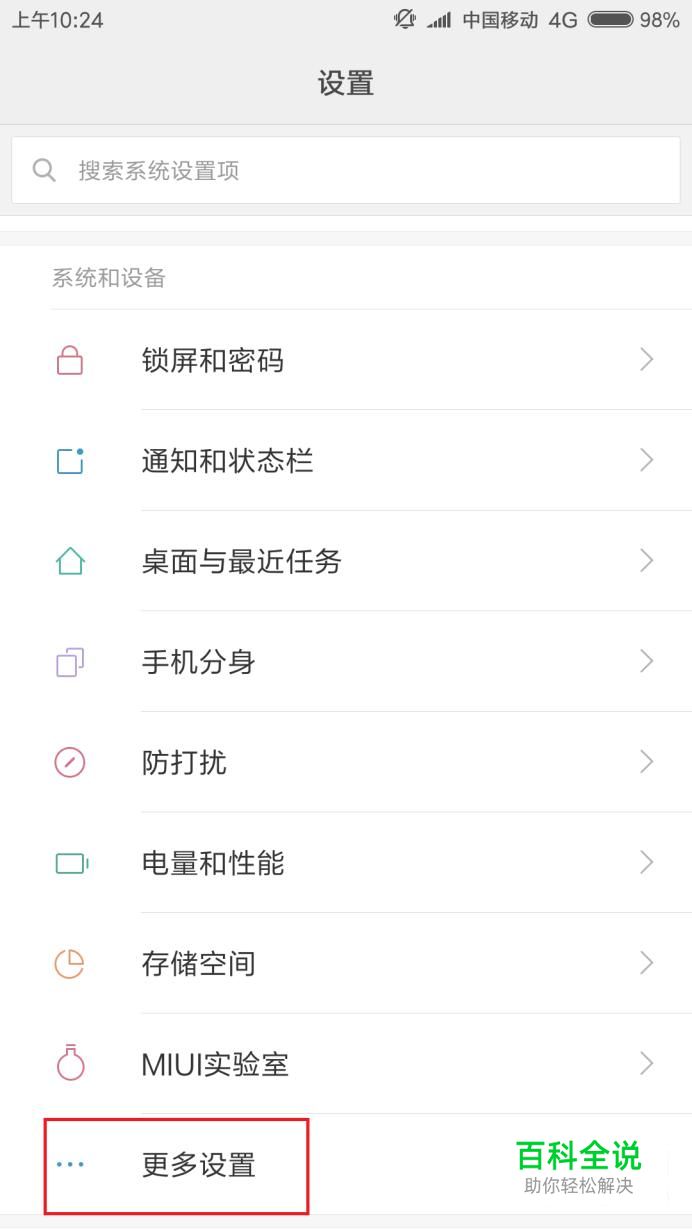The image size is (692, 1230).
Task: Open 锁屏和密码 settings
Action: click(x=346, y=360)
